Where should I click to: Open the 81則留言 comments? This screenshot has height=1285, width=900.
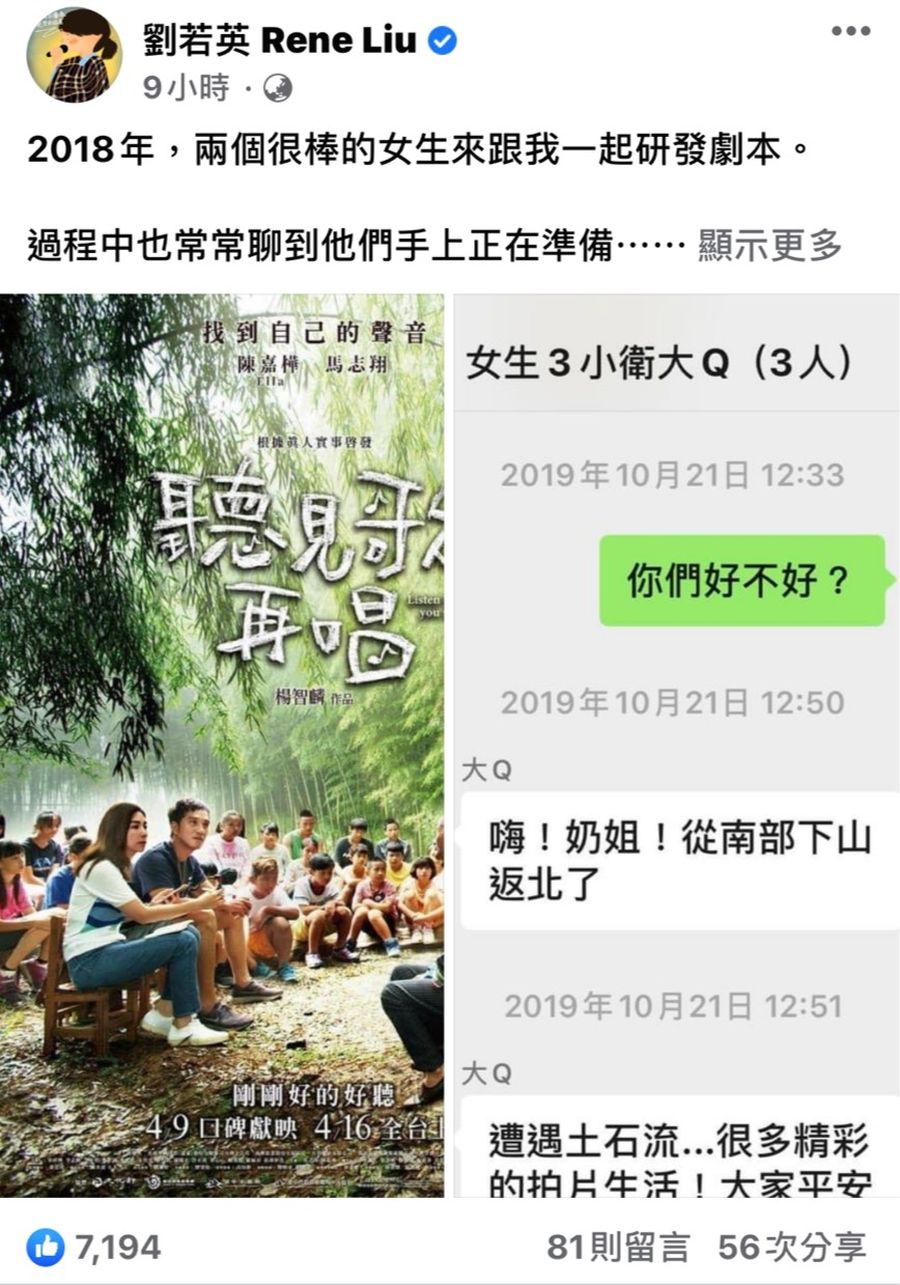[618, 1246]
